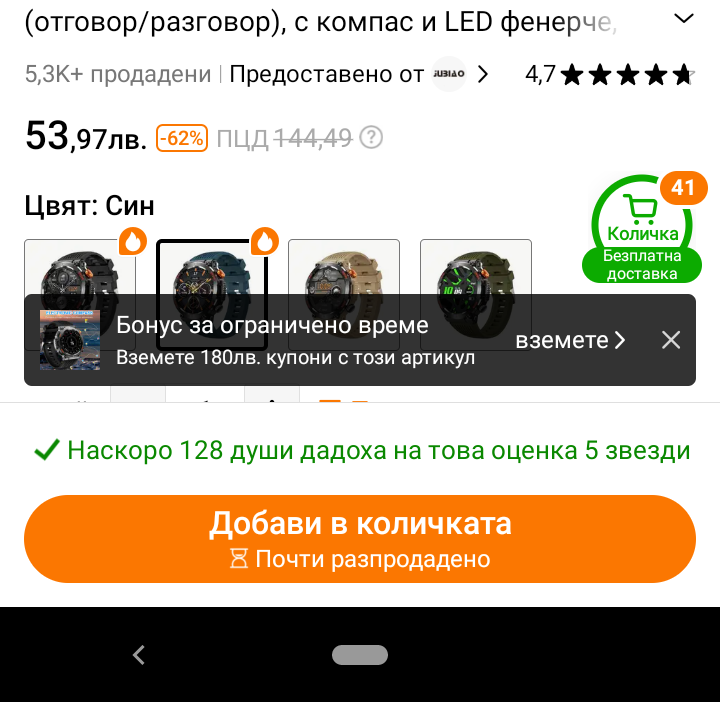Select the blue watch color option
The height and width of the screenshot is (702, 720).
pos(212,270)
